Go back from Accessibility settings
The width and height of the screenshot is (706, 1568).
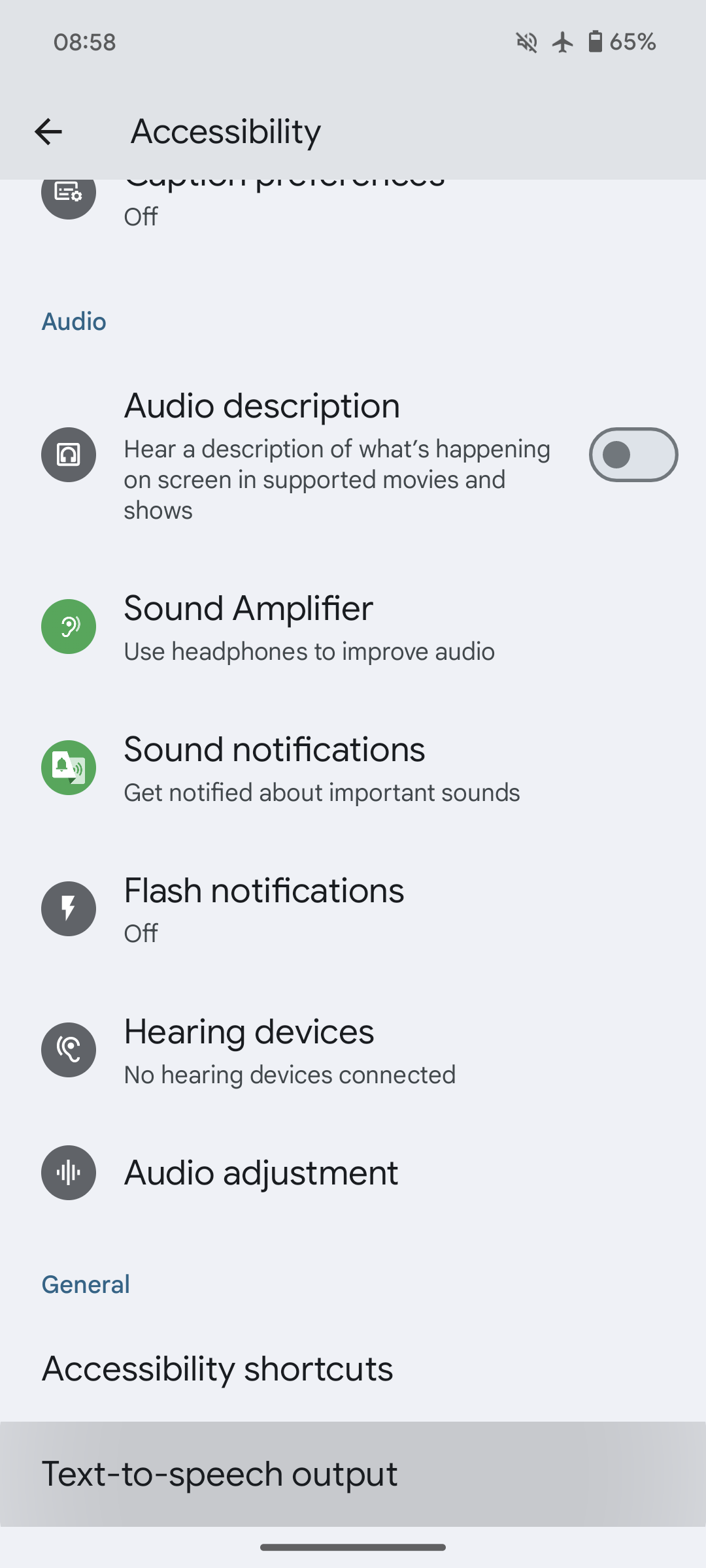[x=48, y=132]
